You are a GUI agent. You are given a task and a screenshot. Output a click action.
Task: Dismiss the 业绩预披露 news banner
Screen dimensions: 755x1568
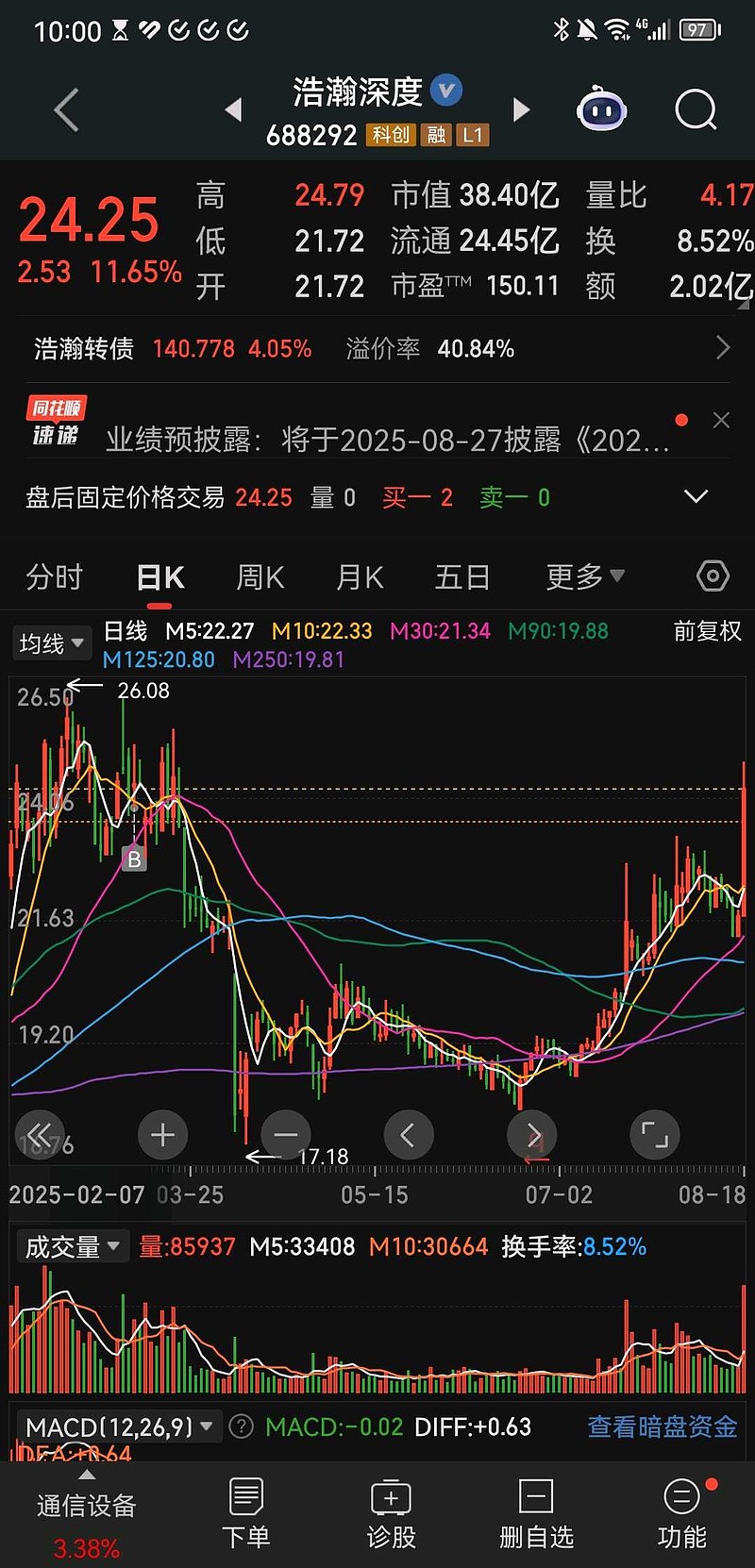pyautogui.click(x=722, y=421)
